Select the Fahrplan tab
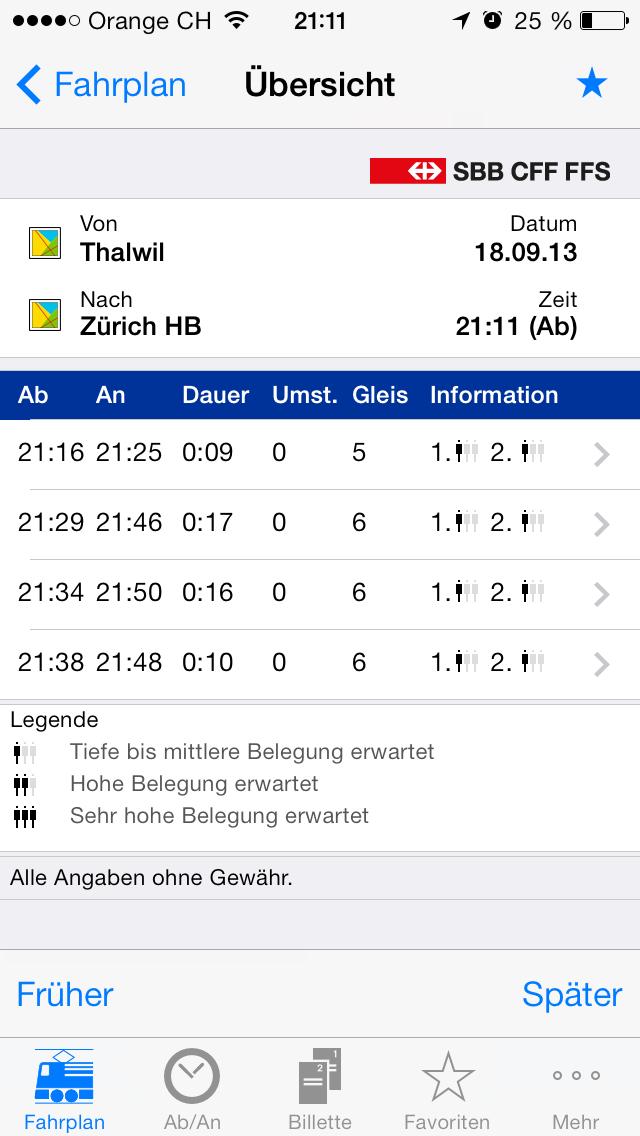This screenshot has width=640, height=1136. [64, 1088]
